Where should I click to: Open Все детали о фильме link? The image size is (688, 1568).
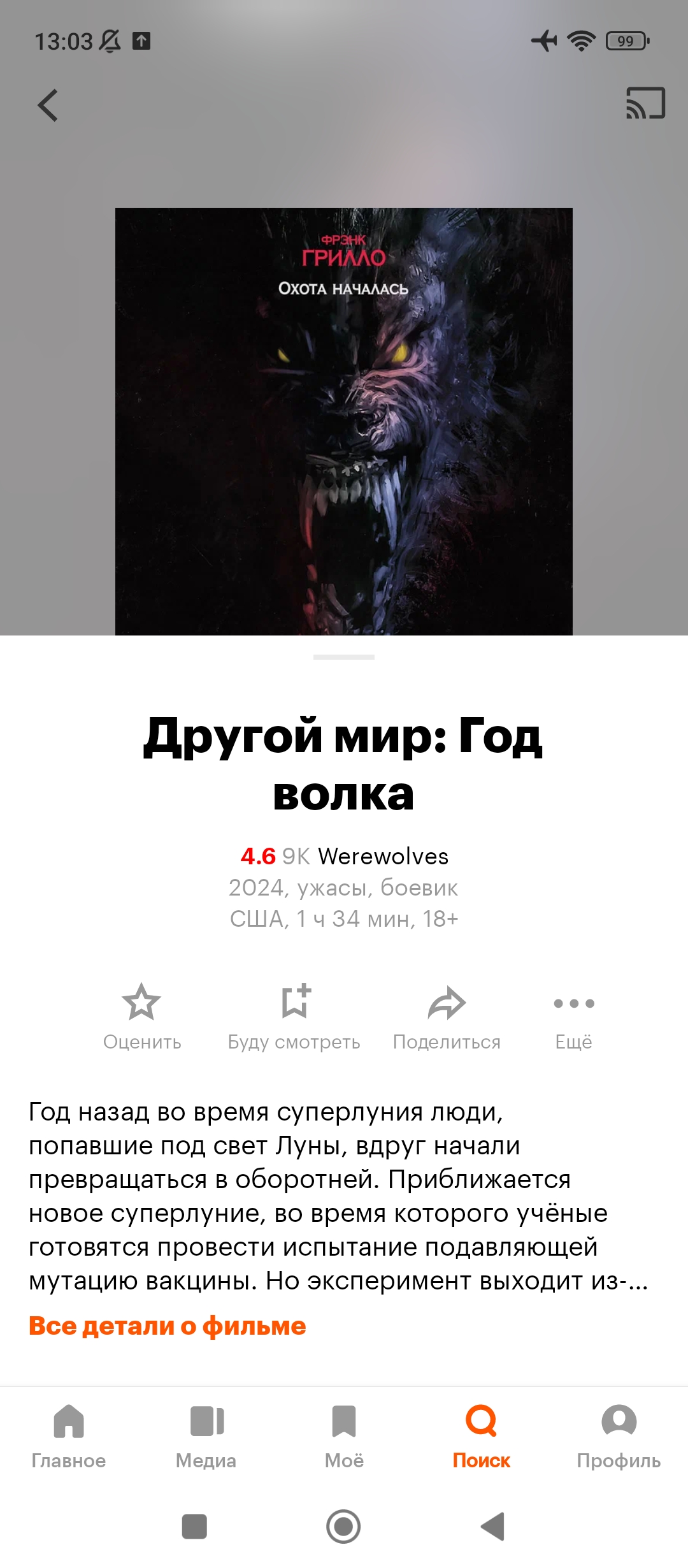point(168,1326)
